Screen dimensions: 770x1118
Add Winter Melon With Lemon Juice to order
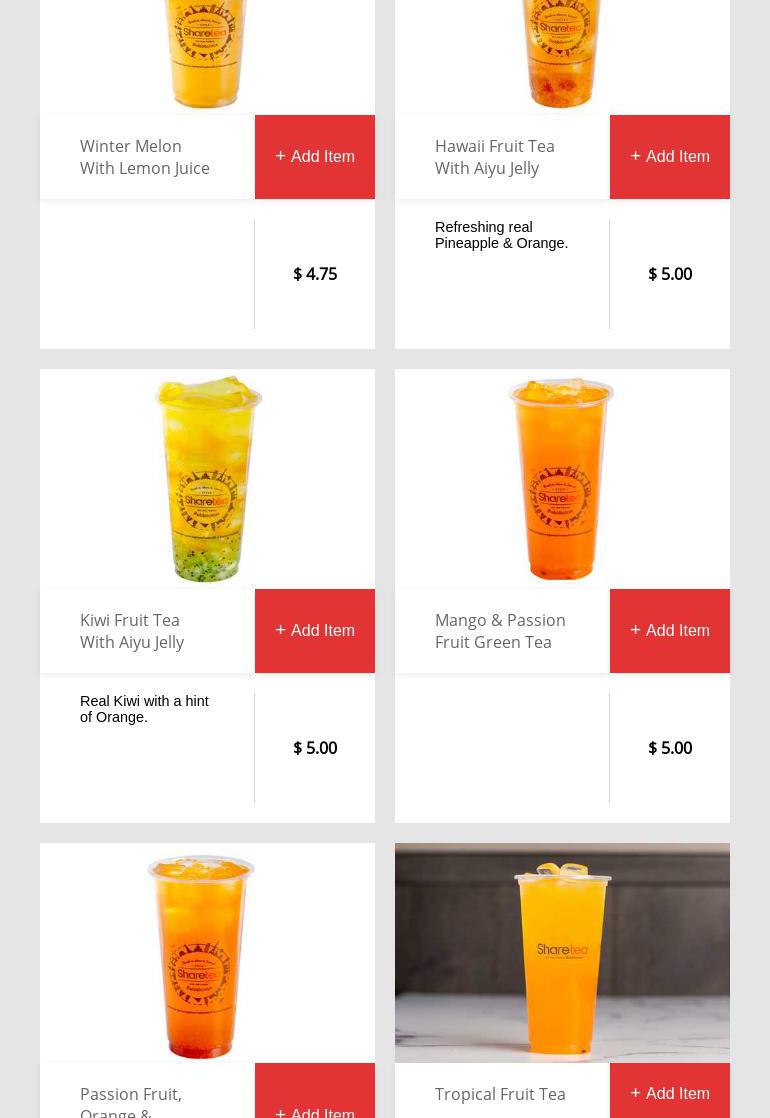314,157
